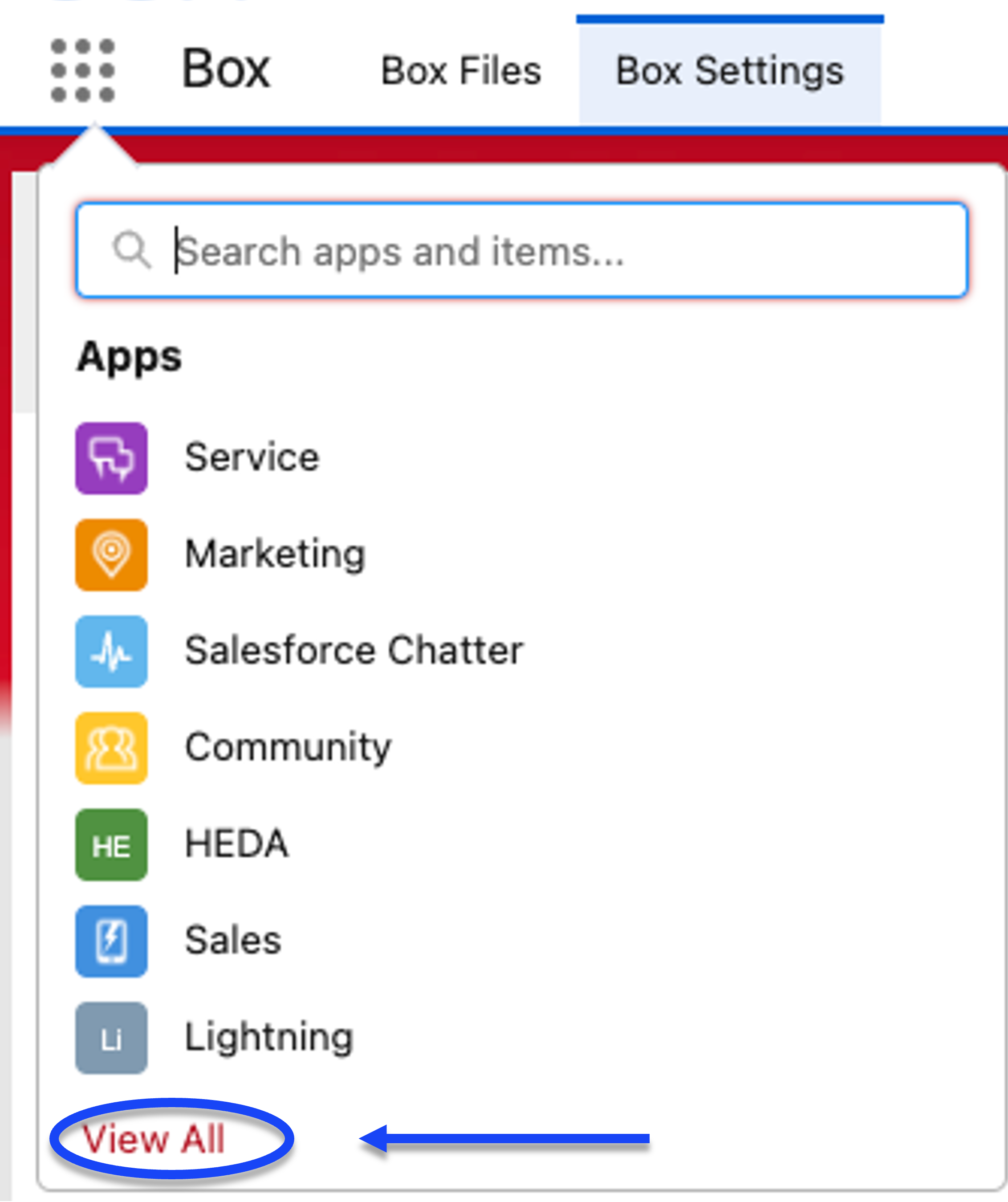Switch to the Box Files tab

(x=461, y=70)
